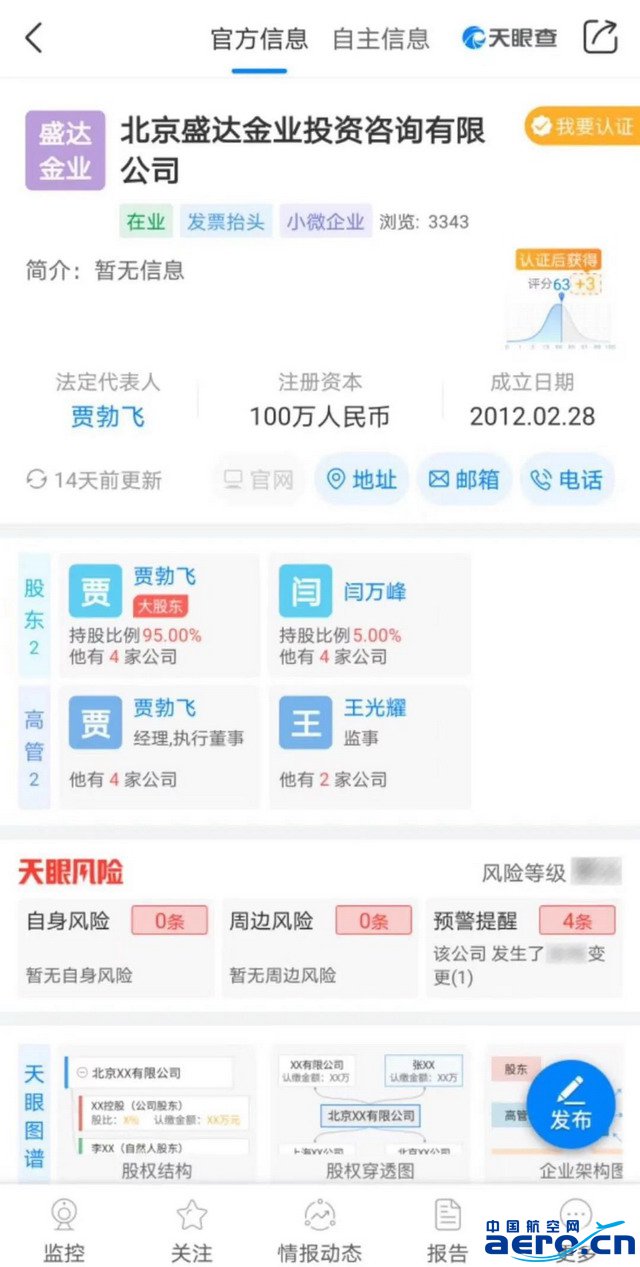Tap the 电话 button
This screenshot has height=1267, width=640.
(567, 480)
